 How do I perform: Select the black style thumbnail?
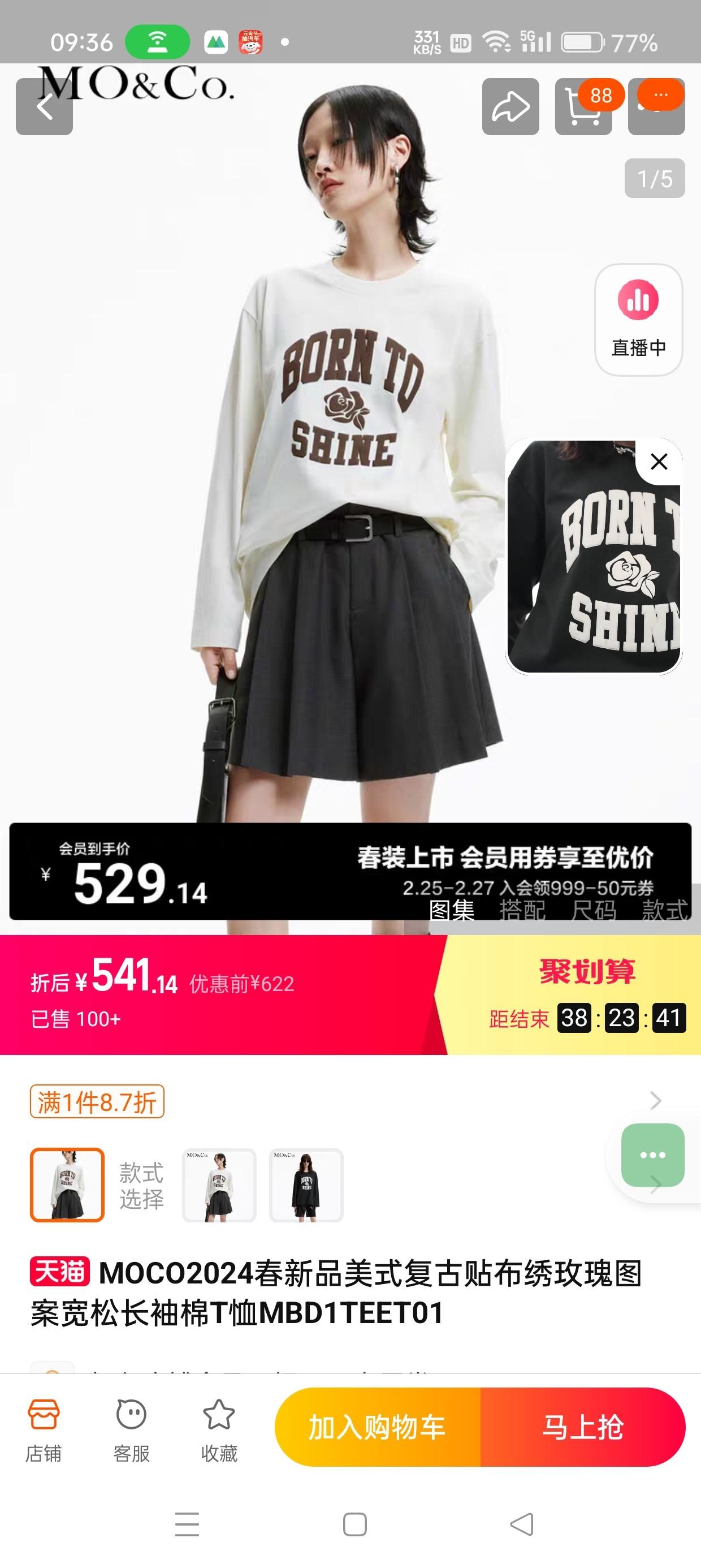[306, 1185]
